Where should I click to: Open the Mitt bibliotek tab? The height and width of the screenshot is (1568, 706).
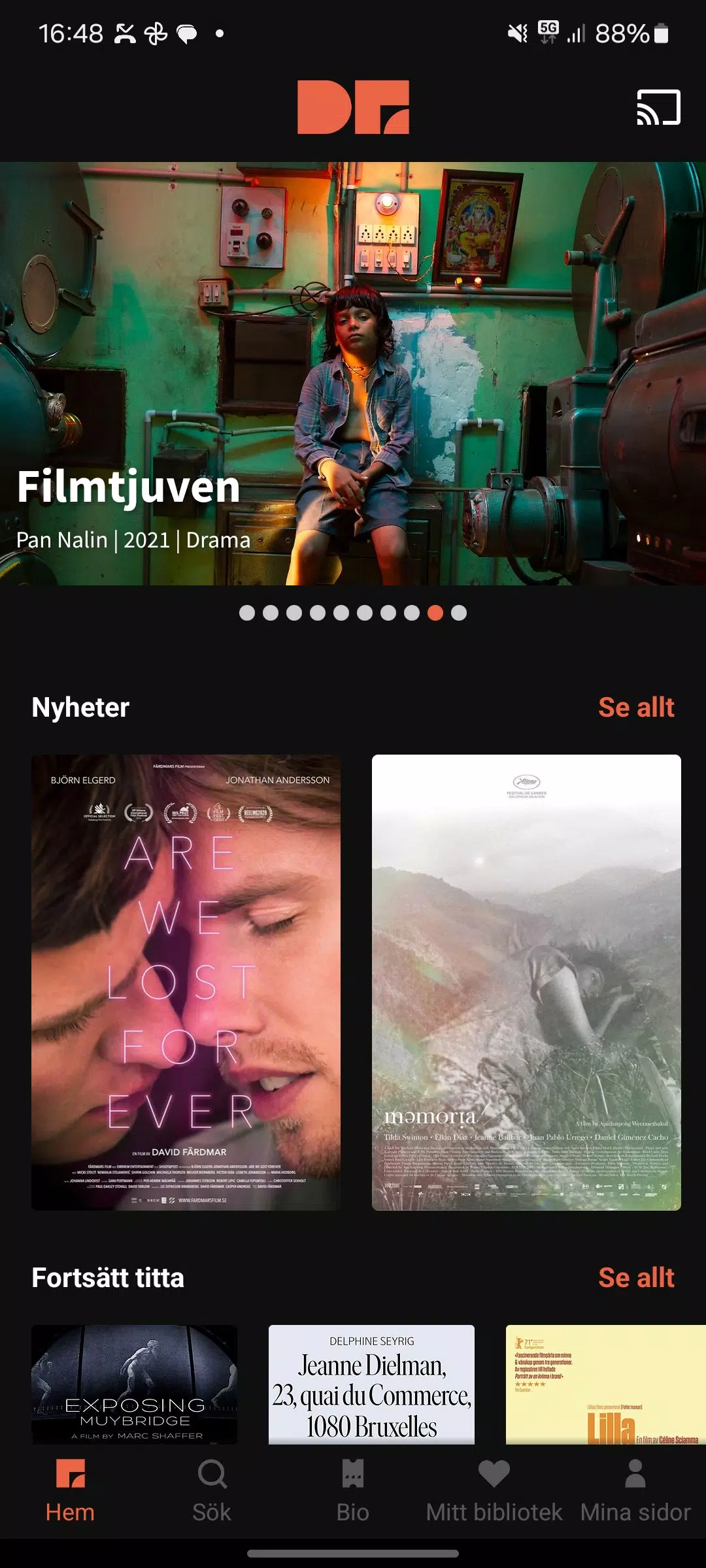(x=494, y=1490)
